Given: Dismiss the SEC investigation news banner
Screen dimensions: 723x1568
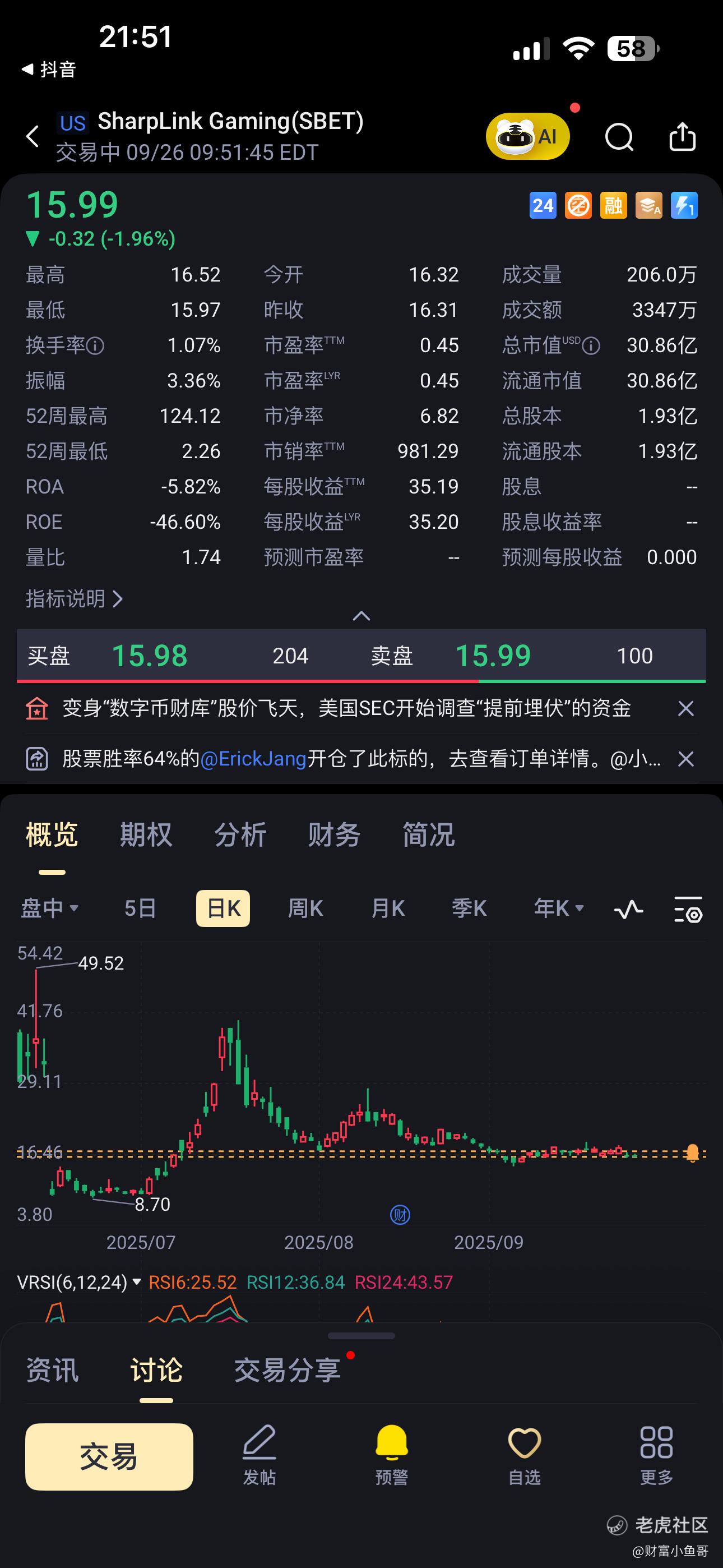Looking at the screenshot, I should pos(686,708).
